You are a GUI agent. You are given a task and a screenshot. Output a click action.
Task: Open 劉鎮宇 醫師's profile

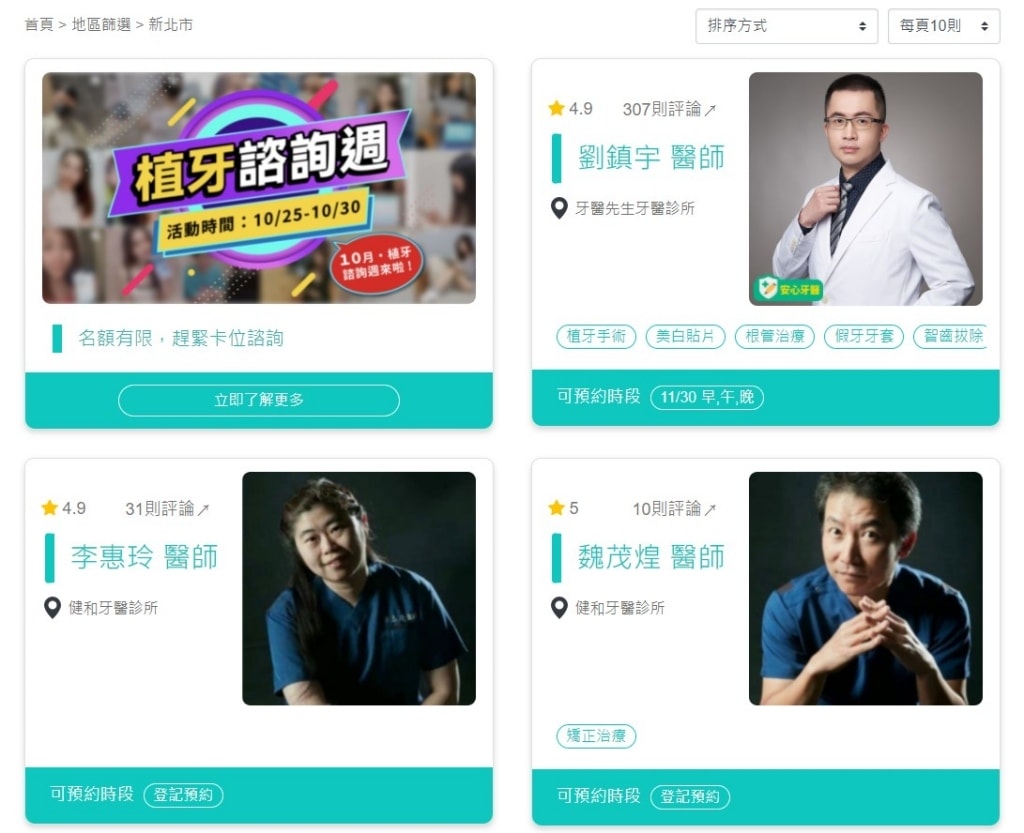tap(651, 157)
